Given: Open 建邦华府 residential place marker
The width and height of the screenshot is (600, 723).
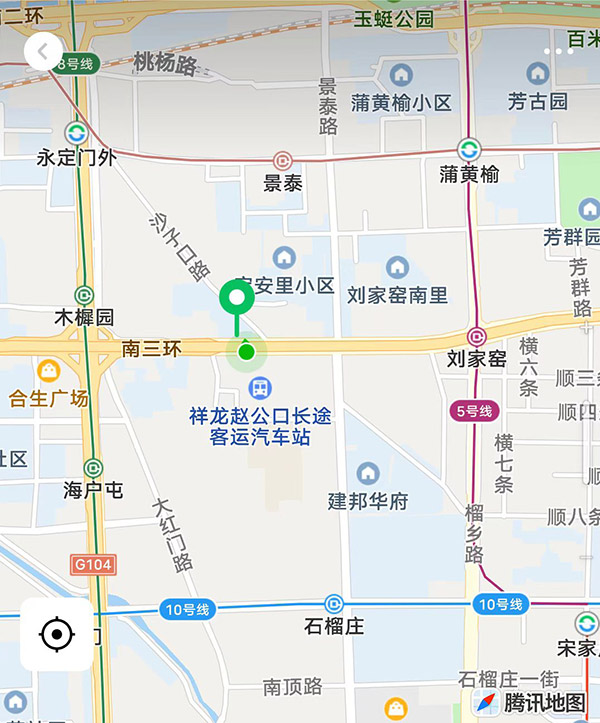Looking at the screenshot, I should [x=368, y=472].
